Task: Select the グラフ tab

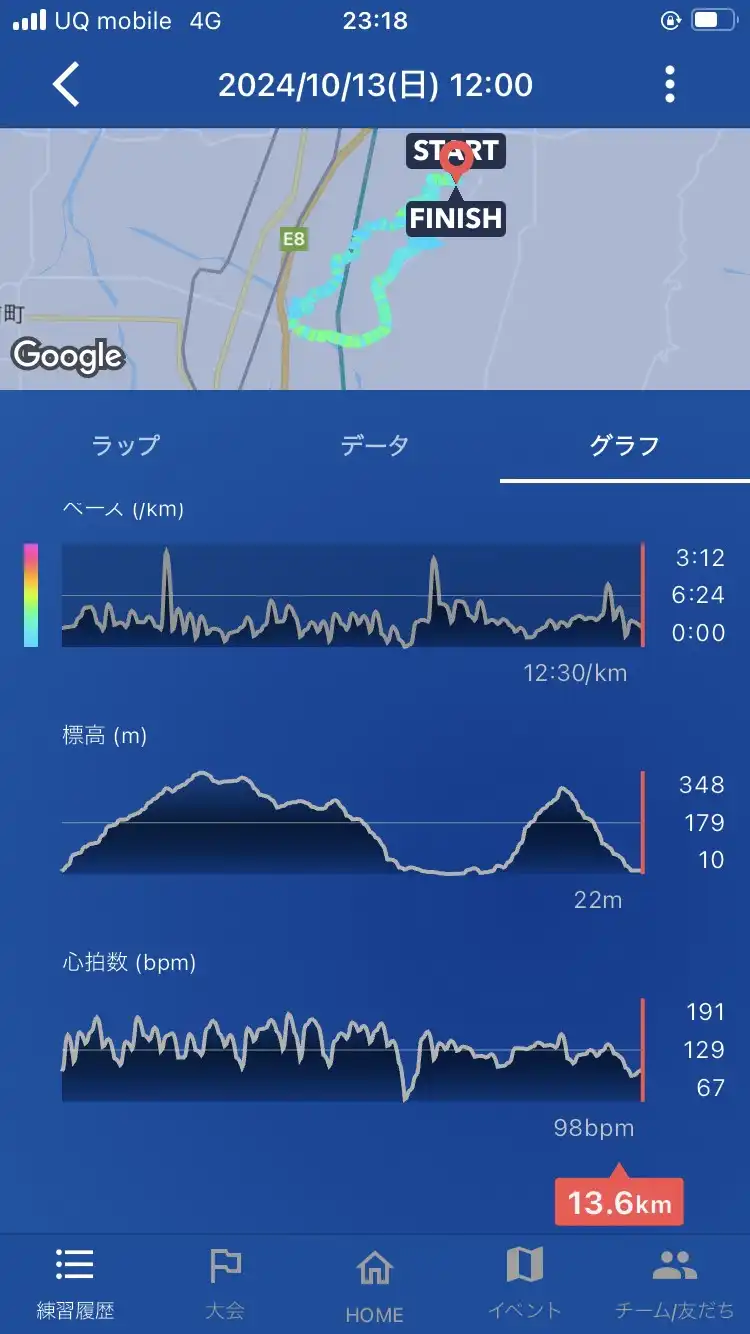Action: pyautogui.click(x=624, y=446)
